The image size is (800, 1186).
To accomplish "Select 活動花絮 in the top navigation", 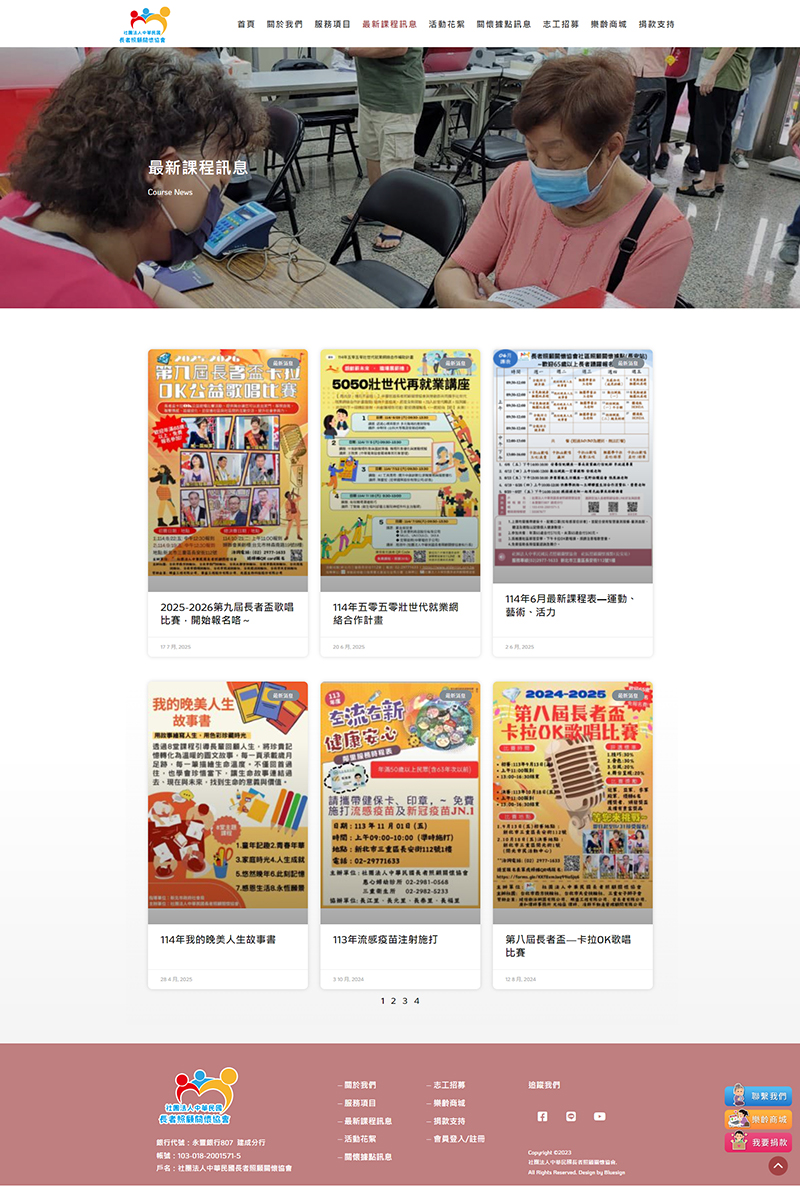I will (x=446, y=24).
